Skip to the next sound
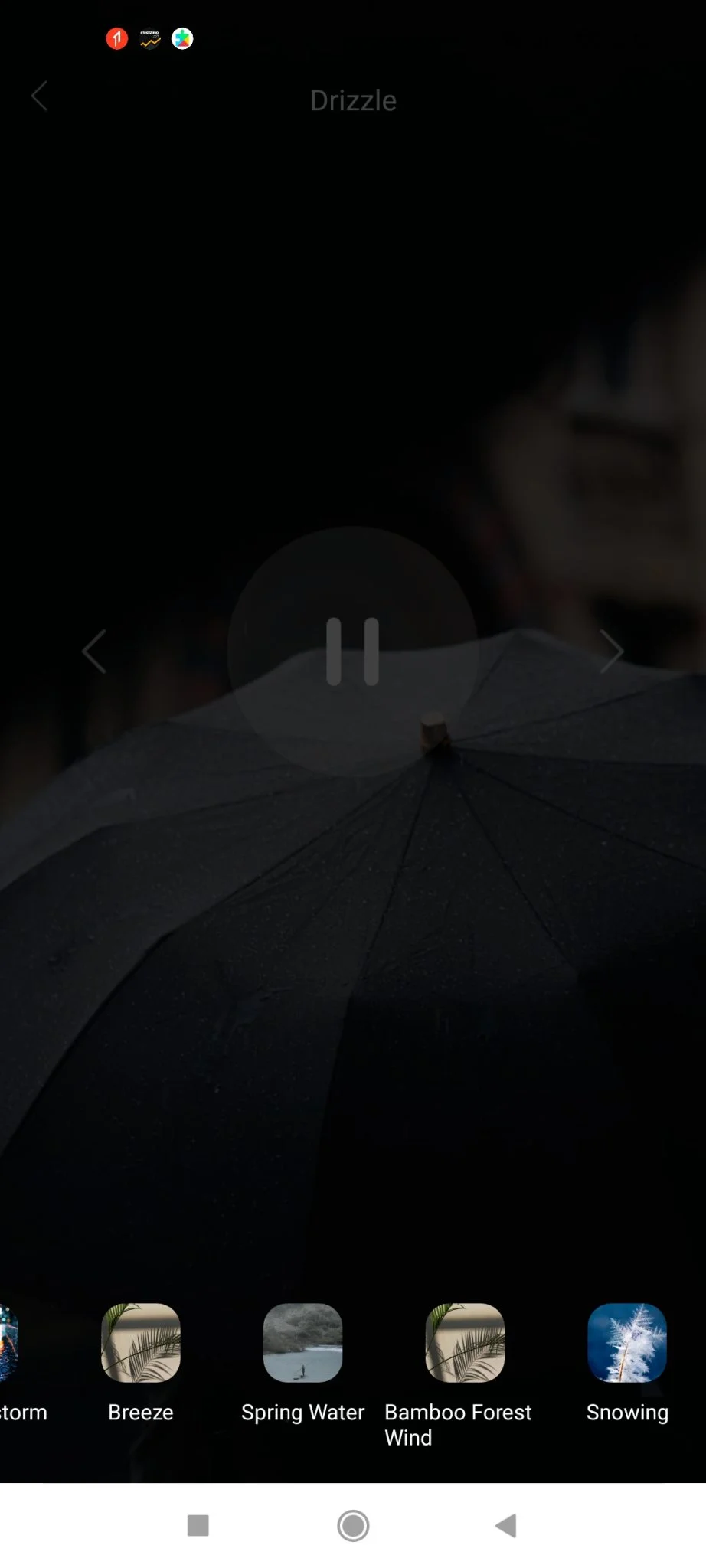Viewport: 706px width, 1568px height. tap(611, 652)
